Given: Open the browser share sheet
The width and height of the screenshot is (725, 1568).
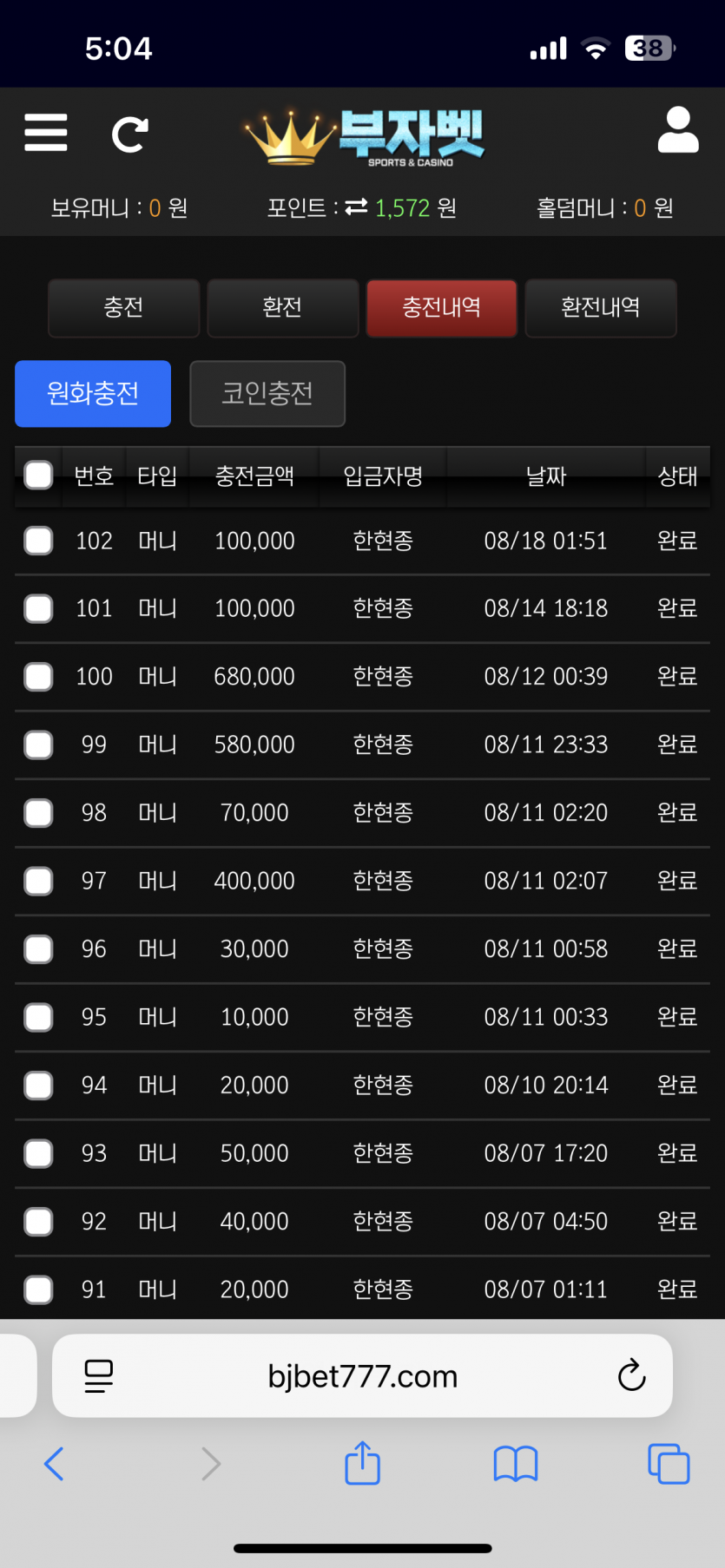Looking at the screenshot, I should point(363,1463).
